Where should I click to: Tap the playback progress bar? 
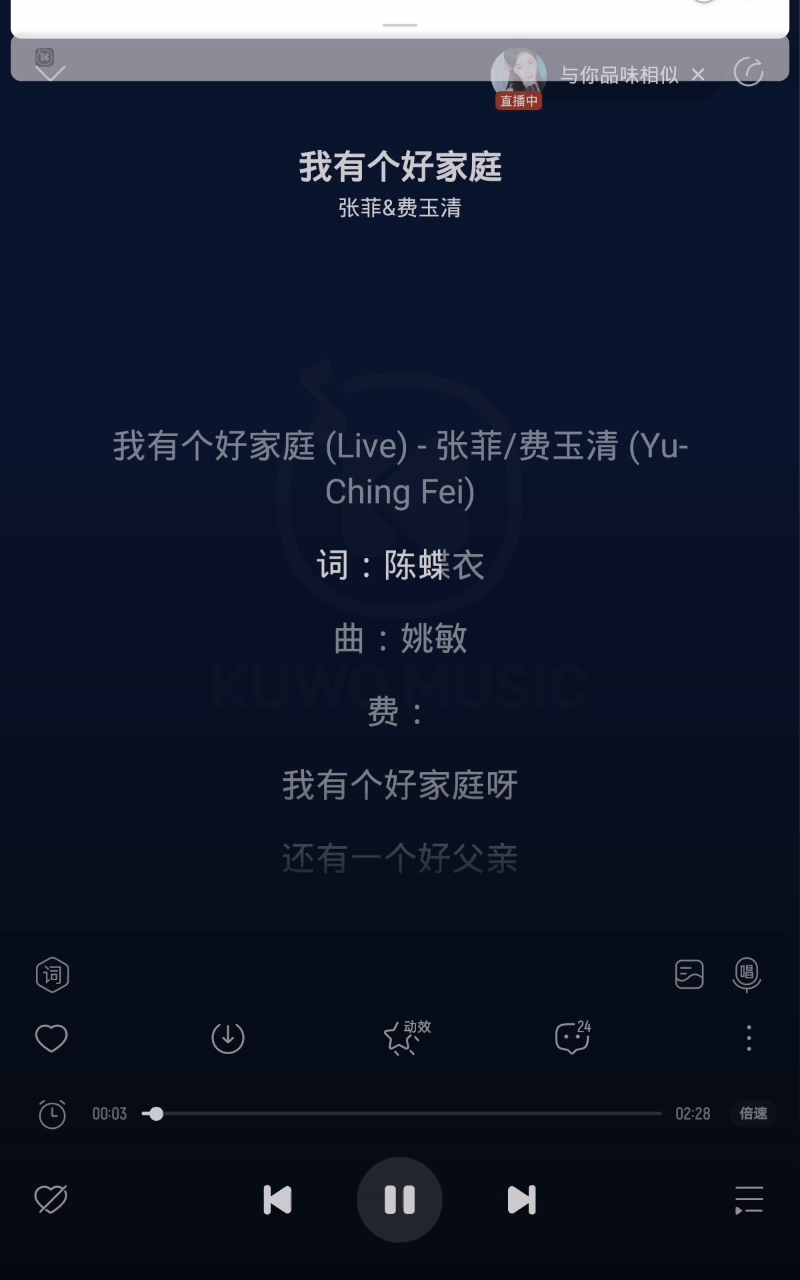tap(400, 1113)
